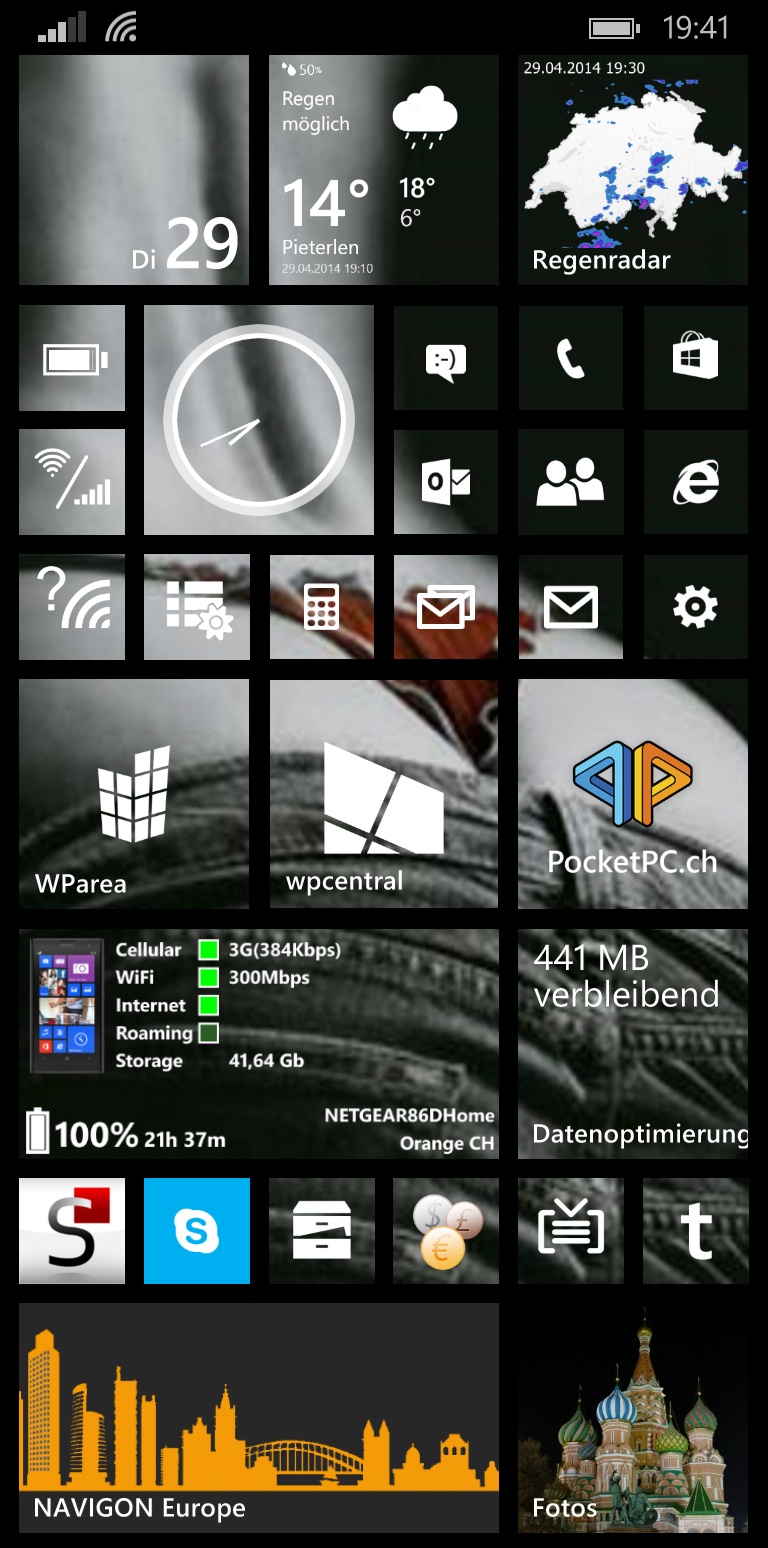This screenshot has width=768, height=1548.
Task: Open the analog clock tile
Action: 258,420
